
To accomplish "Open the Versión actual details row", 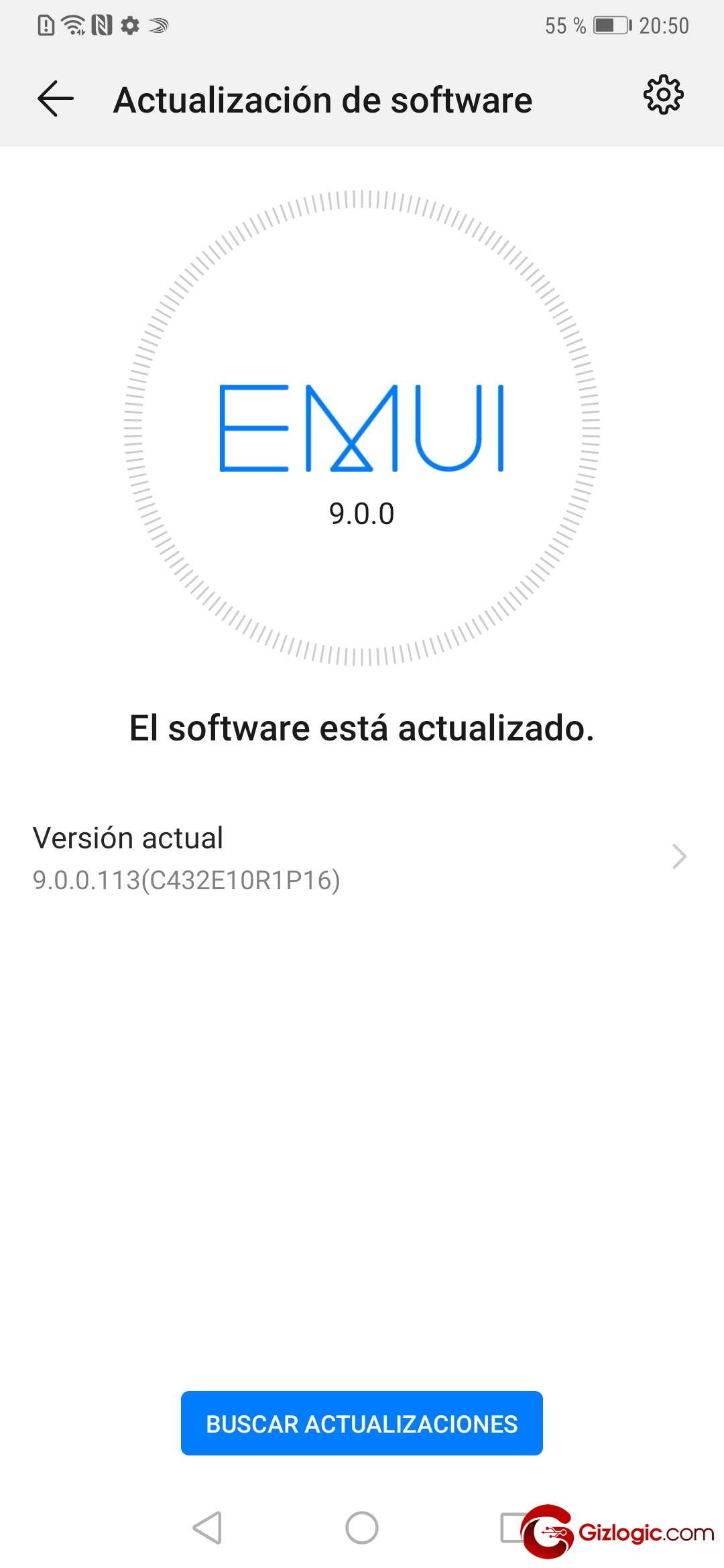I will (x=362, y=858).
